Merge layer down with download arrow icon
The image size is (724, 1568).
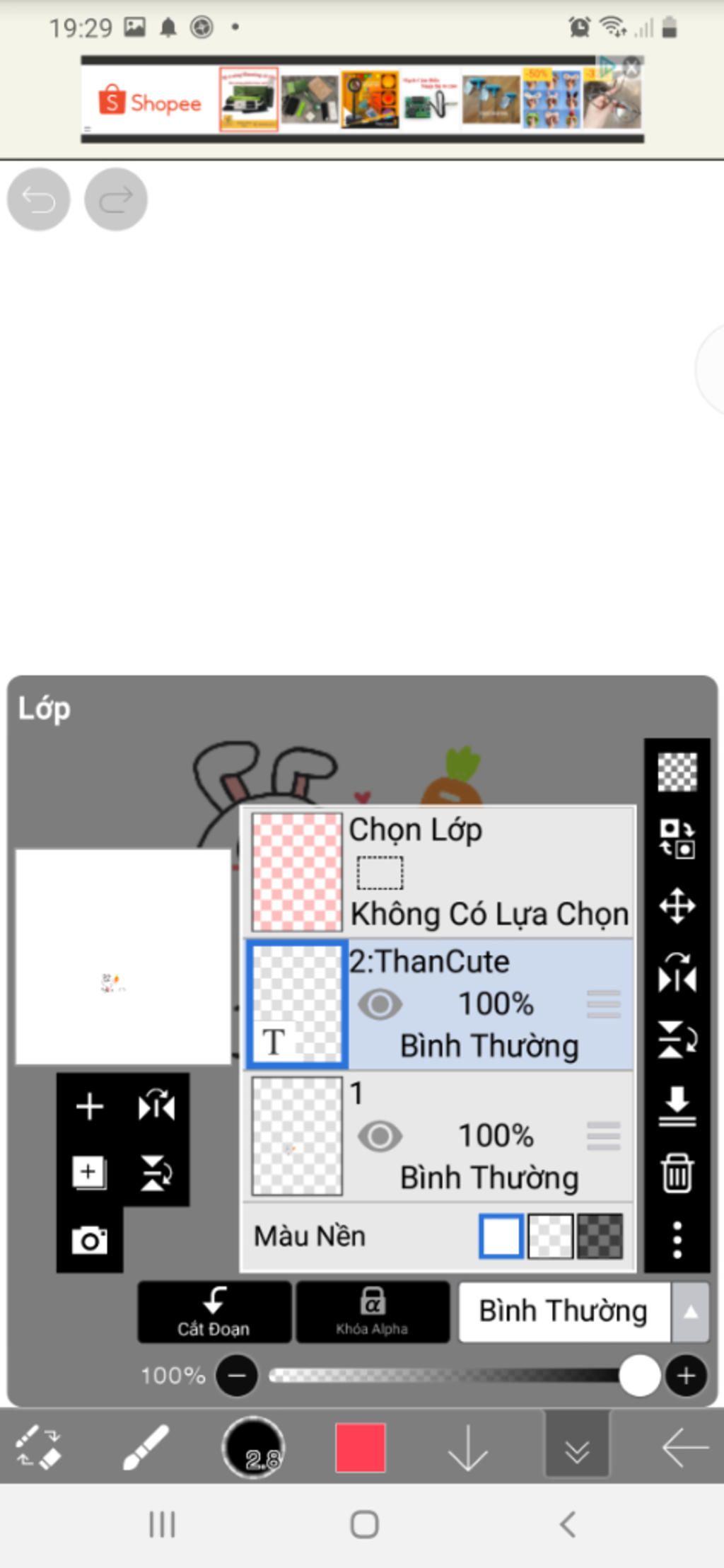click(677, 1106)
